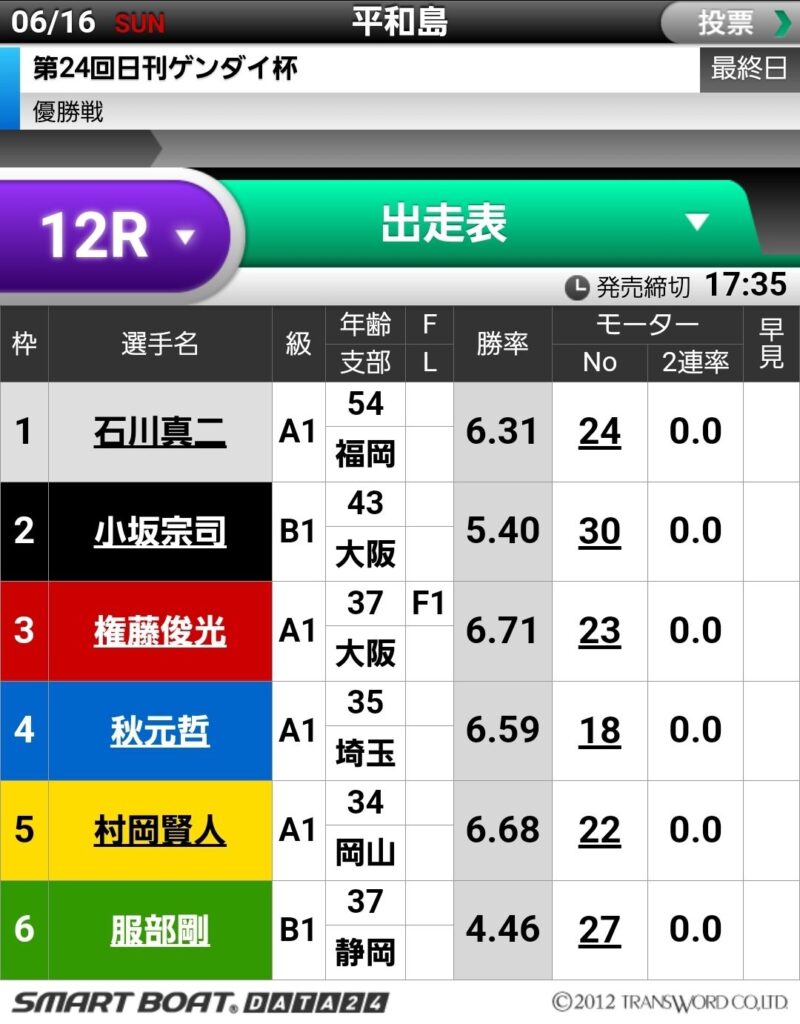View motor number 23 info

click(x=600, y=632)
